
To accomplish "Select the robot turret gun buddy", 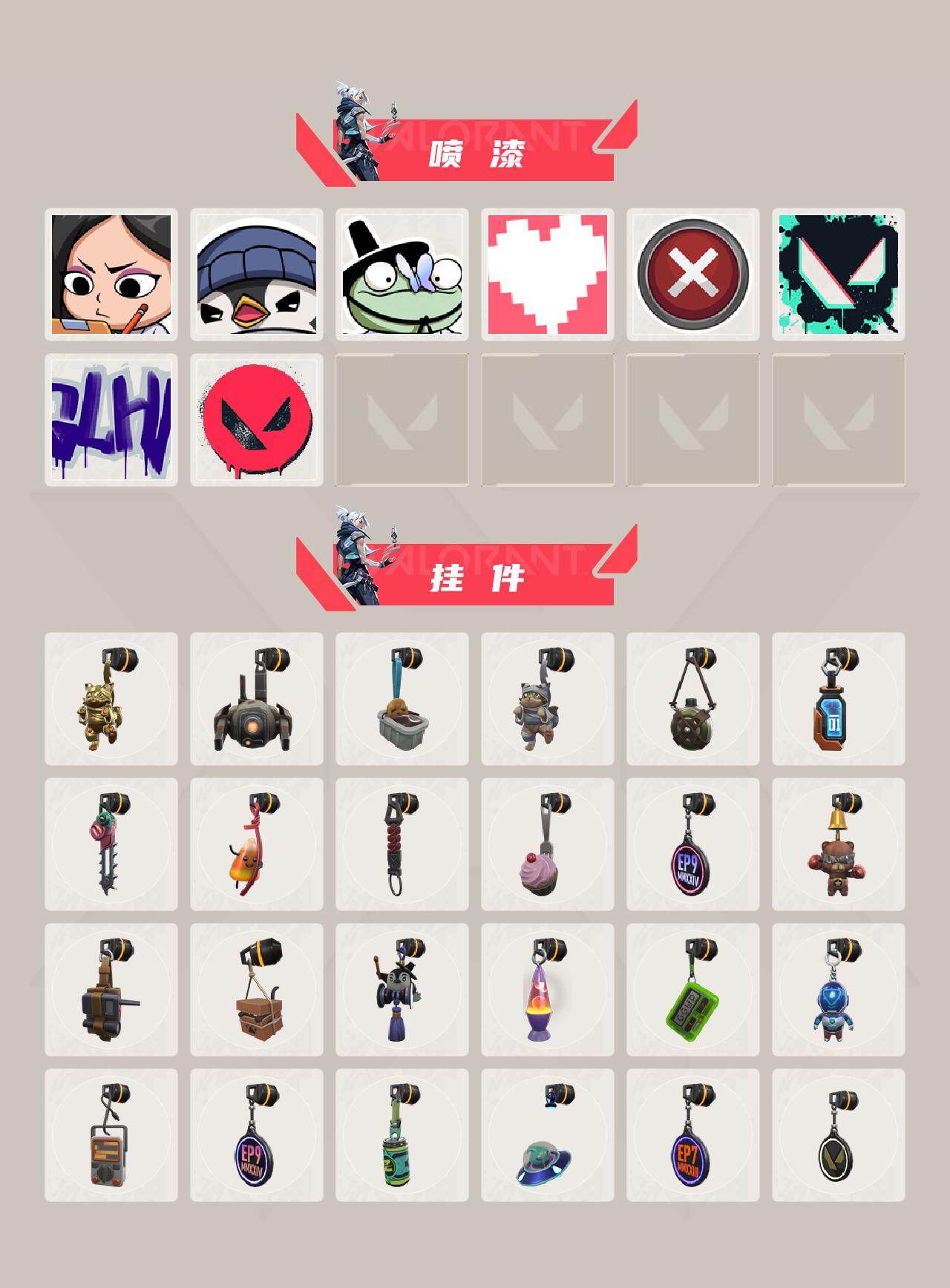I will tap(258, 705).
